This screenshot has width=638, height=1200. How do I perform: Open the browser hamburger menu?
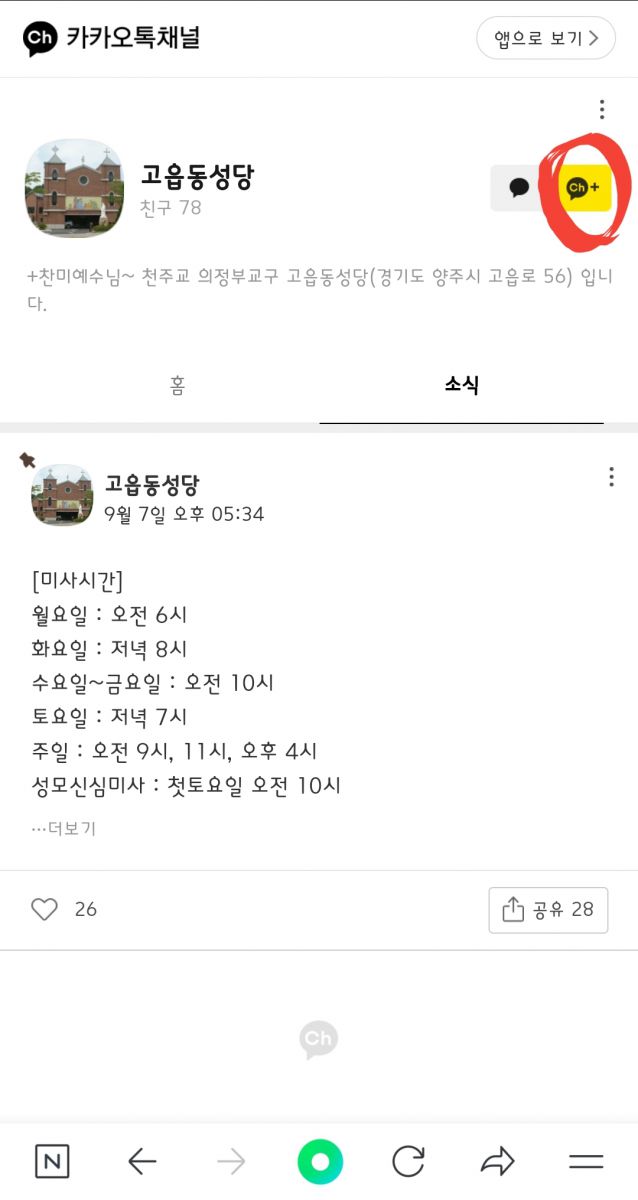point(586,1161)
